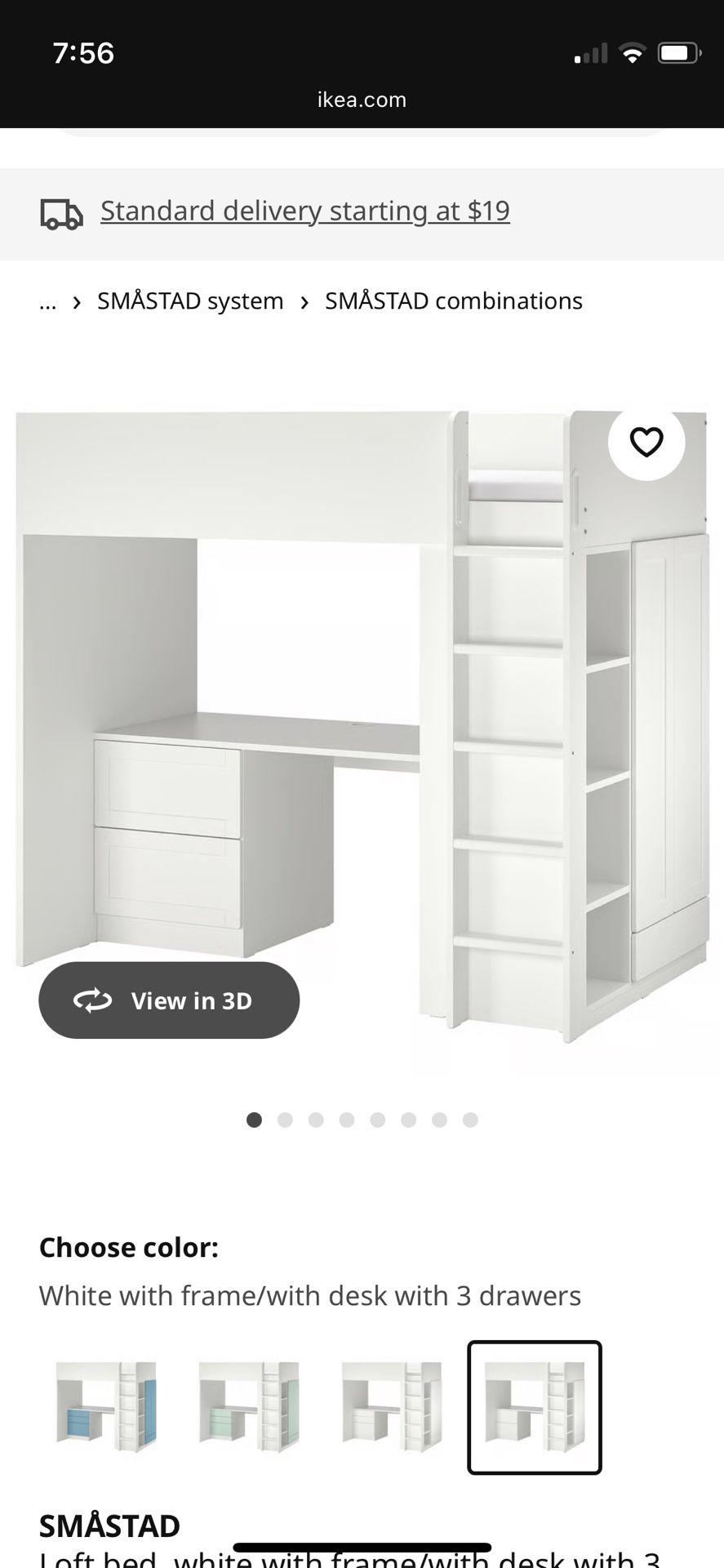Select the third image indicator dot

(316, 1120)
